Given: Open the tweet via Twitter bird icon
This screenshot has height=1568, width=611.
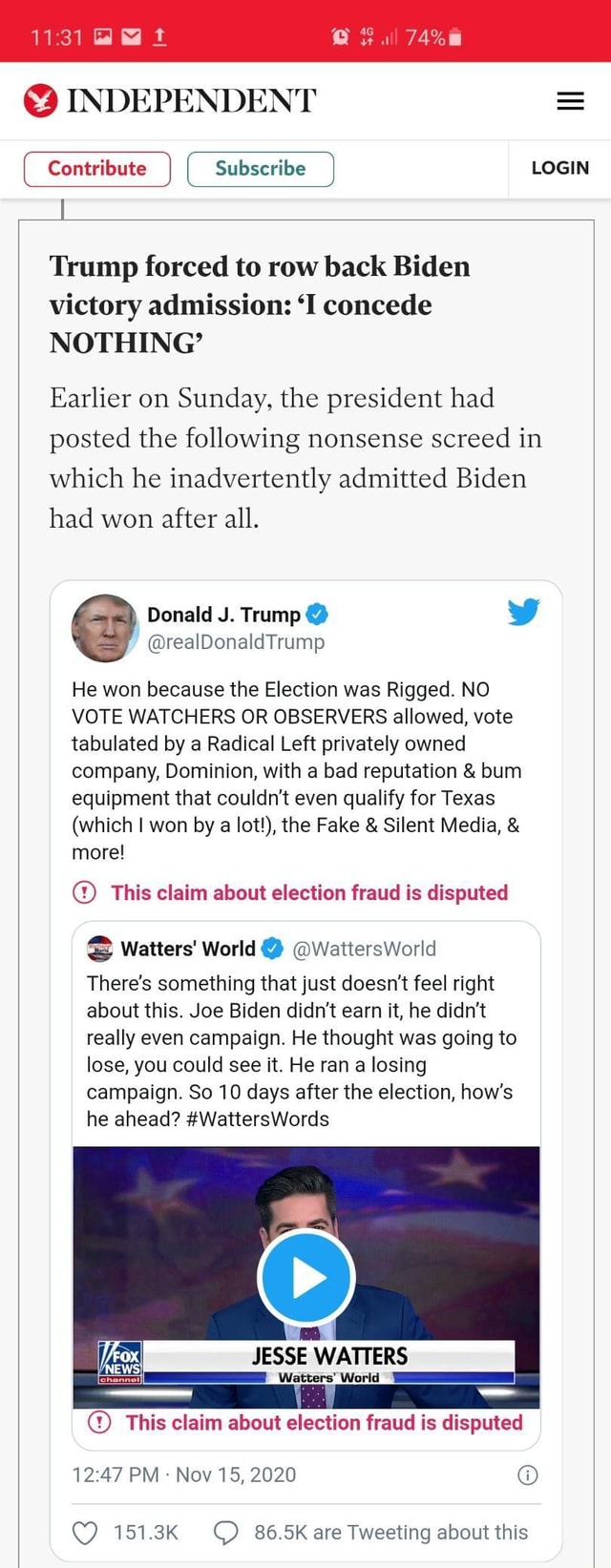Looking at the screenshot, I should coord(523,612).
